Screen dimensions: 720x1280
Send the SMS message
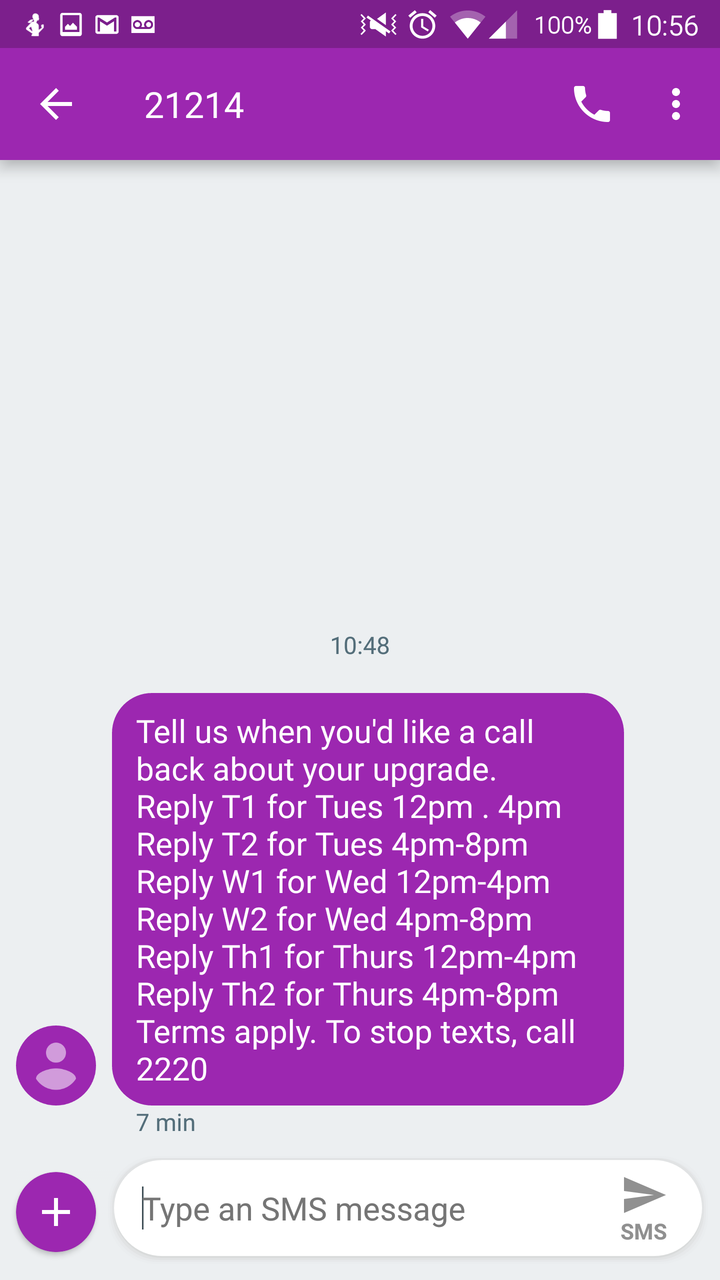643,1208
